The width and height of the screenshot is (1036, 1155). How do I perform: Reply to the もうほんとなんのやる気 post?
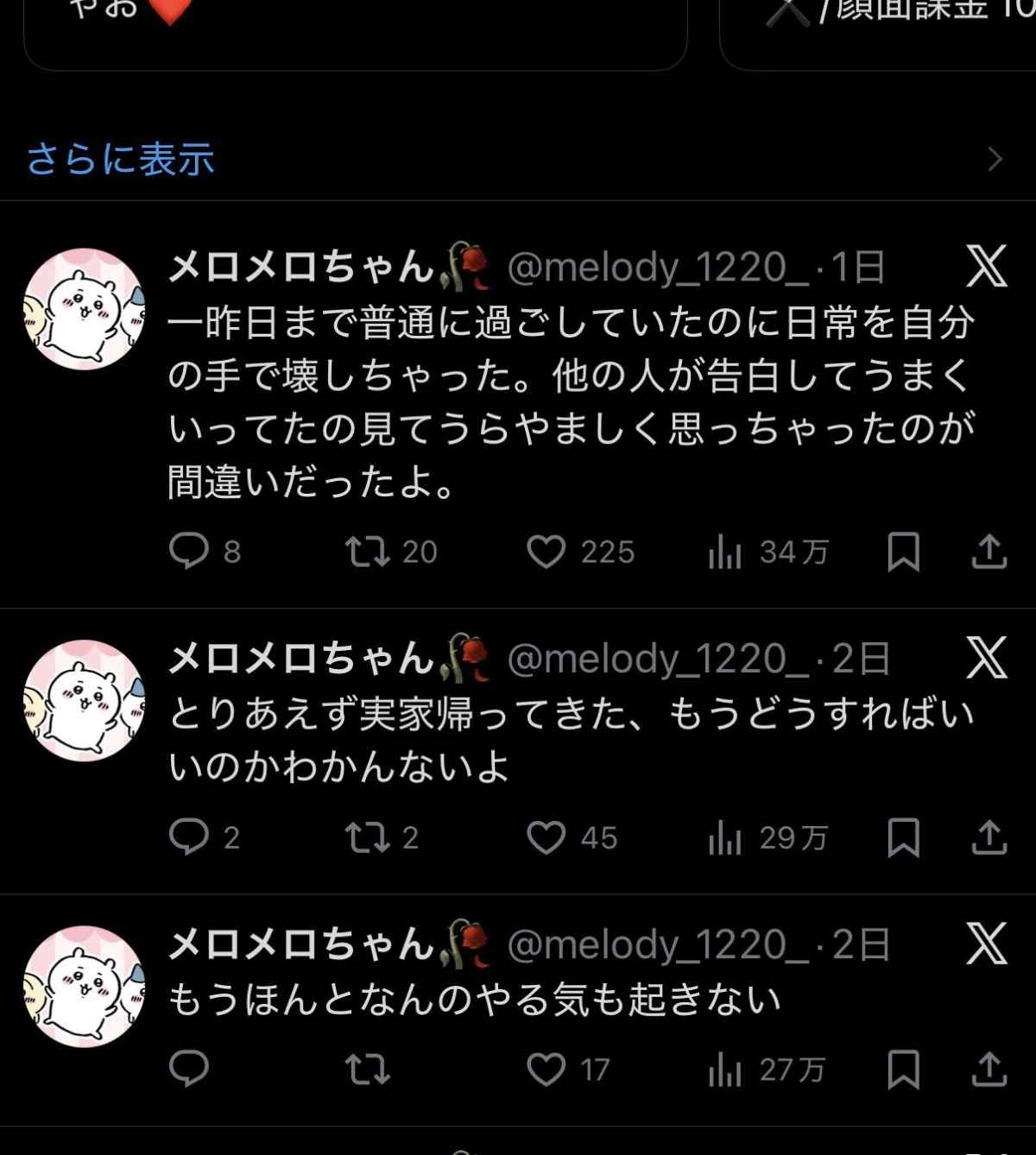(189, 1070)
